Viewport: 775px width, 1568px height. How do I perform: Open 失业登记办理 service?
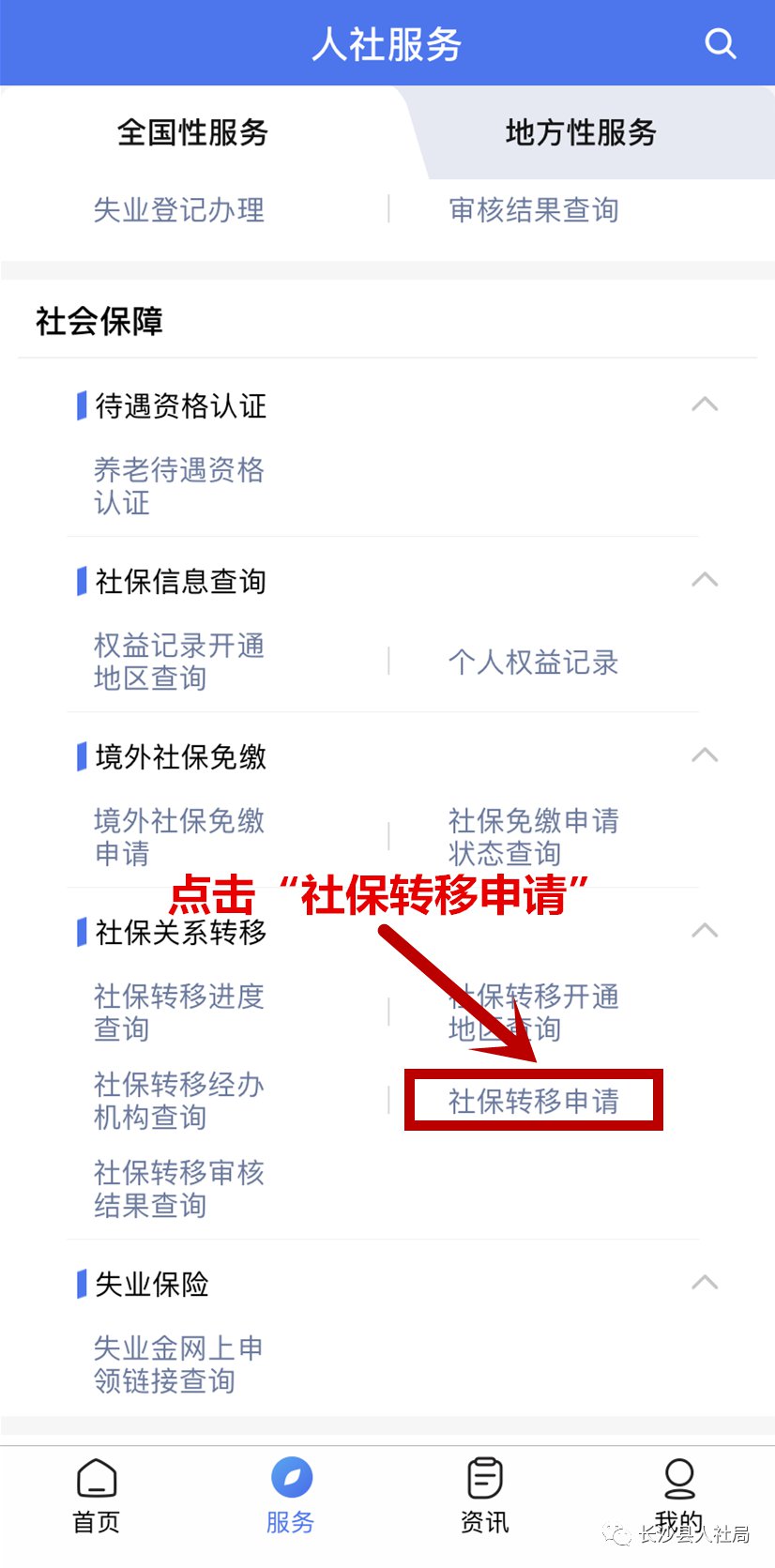178,210
